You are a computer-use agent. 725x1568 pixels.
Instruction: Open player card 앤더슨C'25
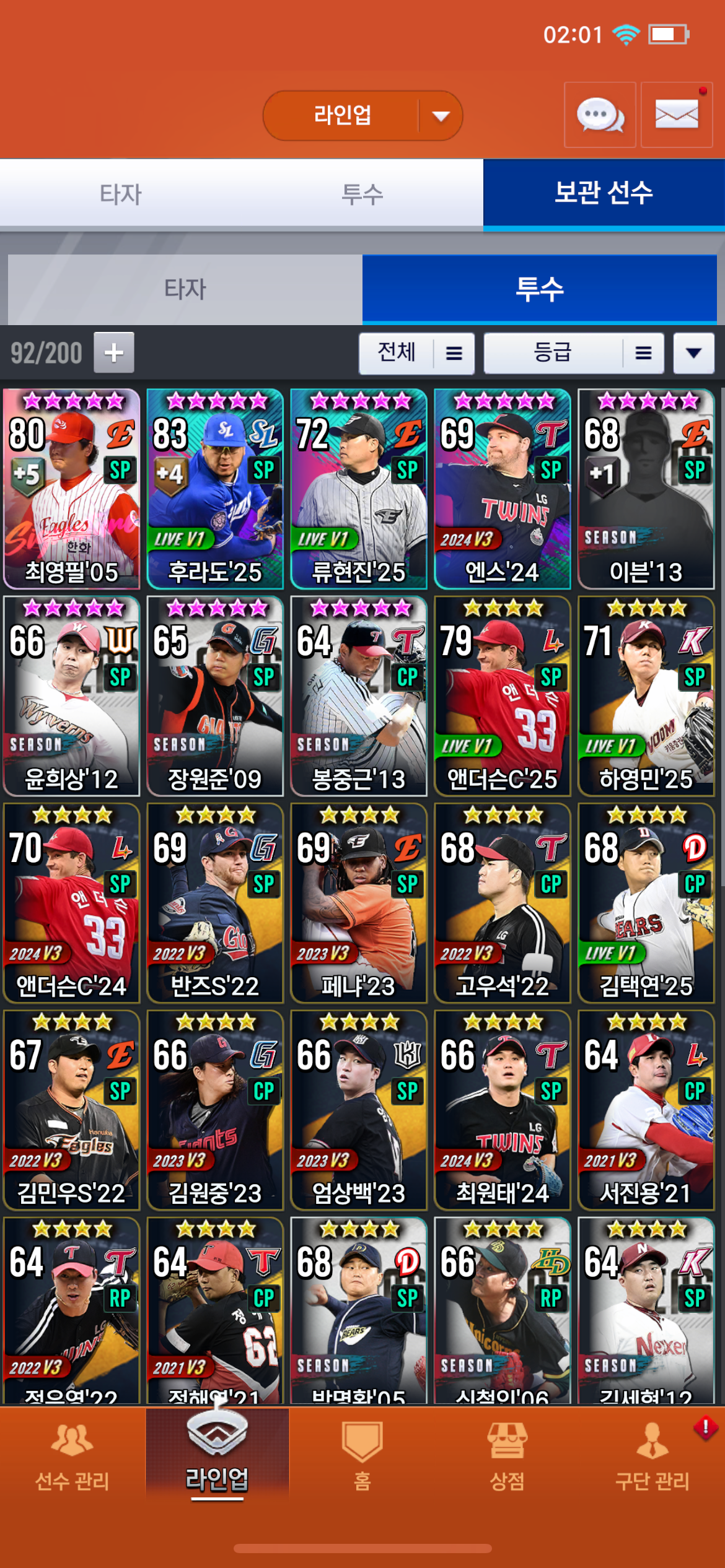tap(503, 696)
